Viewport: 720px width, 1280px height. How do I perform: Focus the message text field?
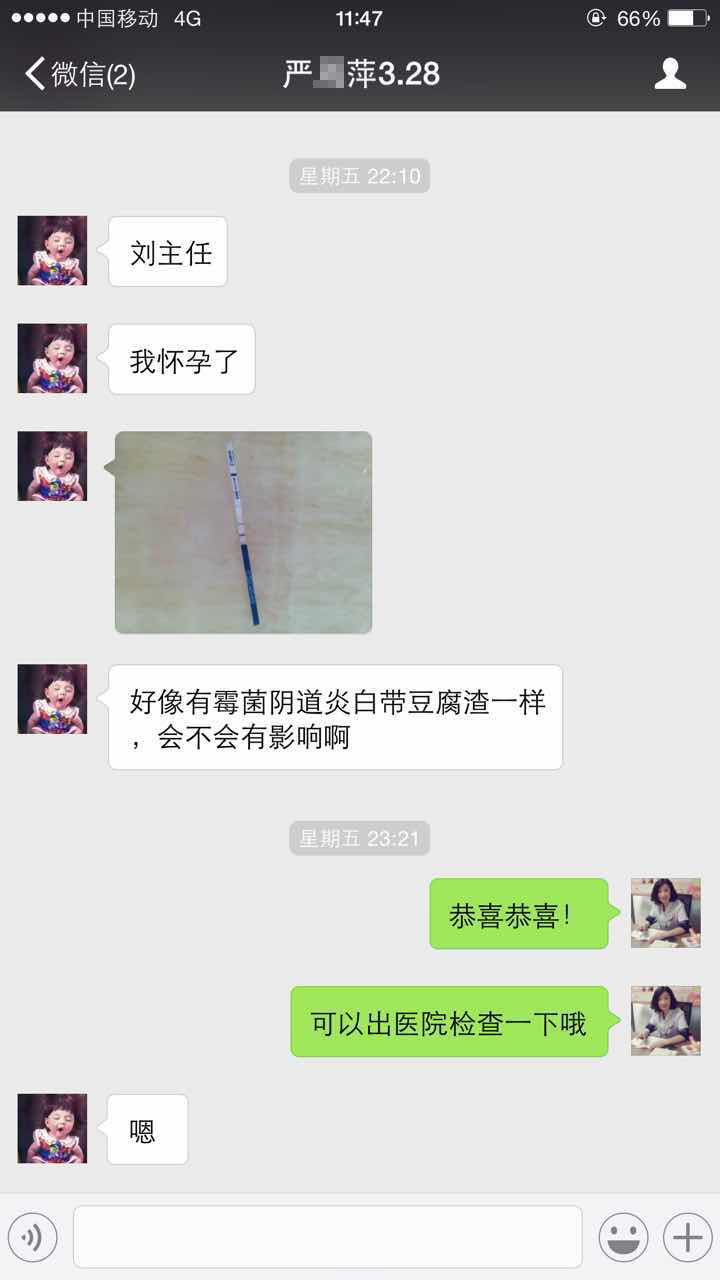click(x=327, y=1237)
